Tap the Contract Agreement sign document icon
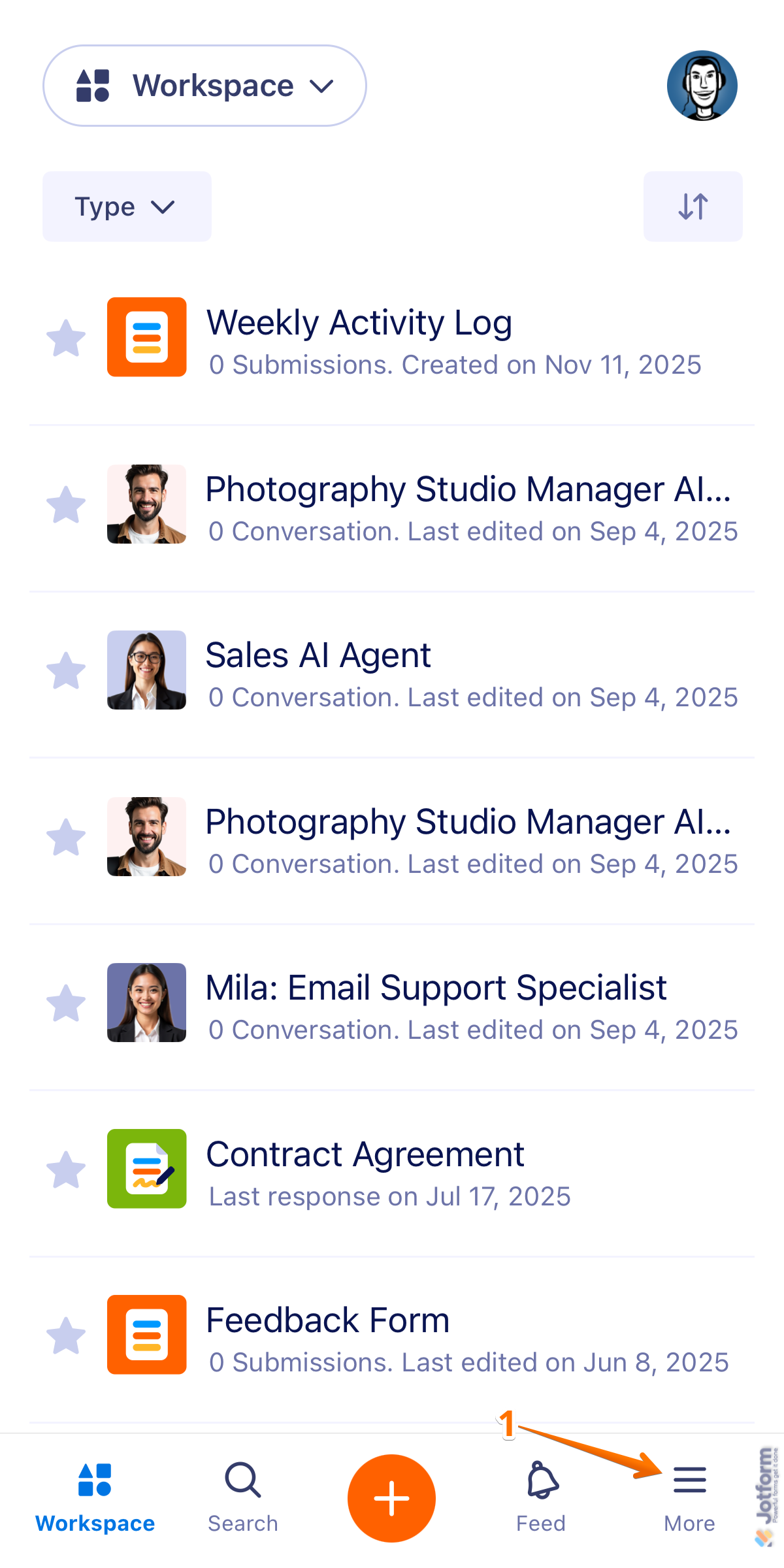The width and height of the screenshot is (784, 1568). pos(146,1169)
